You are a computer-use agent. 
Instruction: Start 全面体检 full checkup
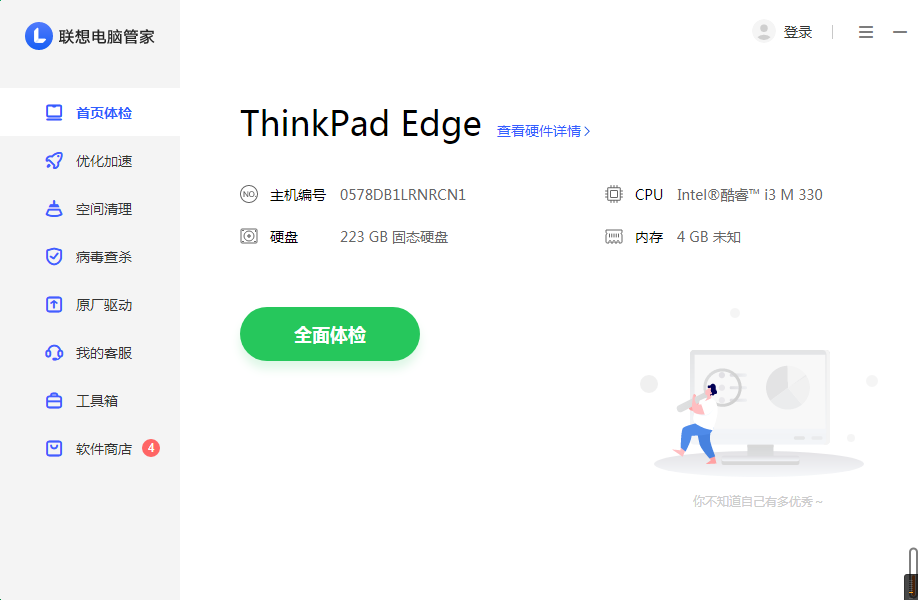click(330, 335)
